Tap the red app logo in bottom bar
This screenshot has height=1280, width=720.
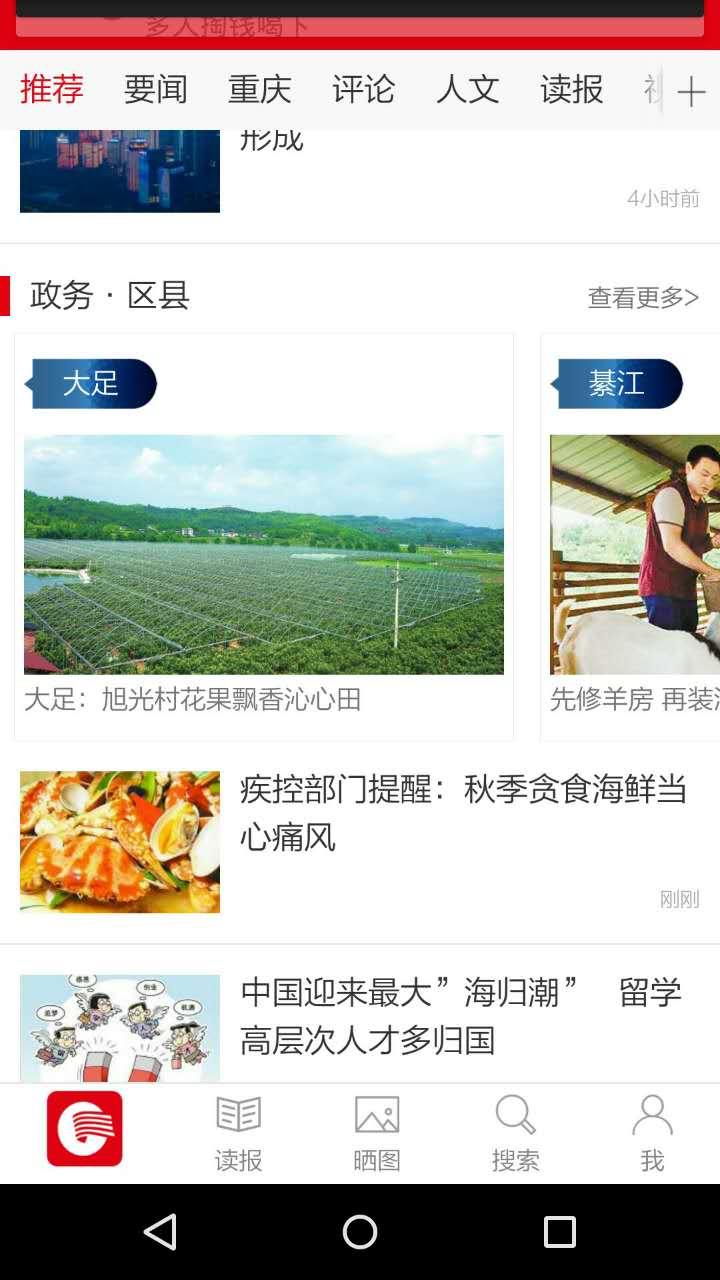[x=84, y=1128]
